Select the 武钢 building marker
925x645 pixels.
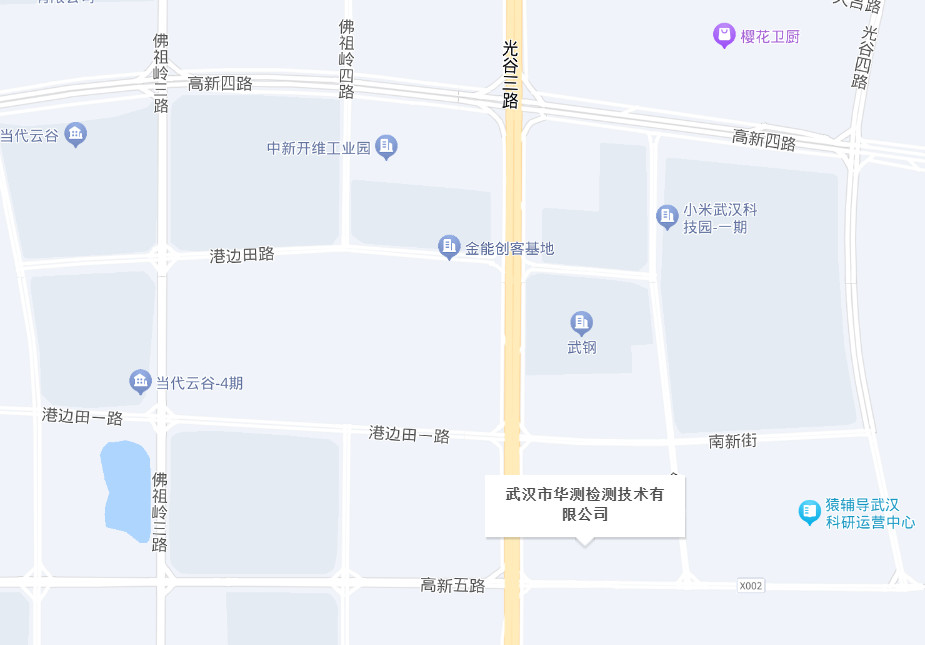point(581,323)
